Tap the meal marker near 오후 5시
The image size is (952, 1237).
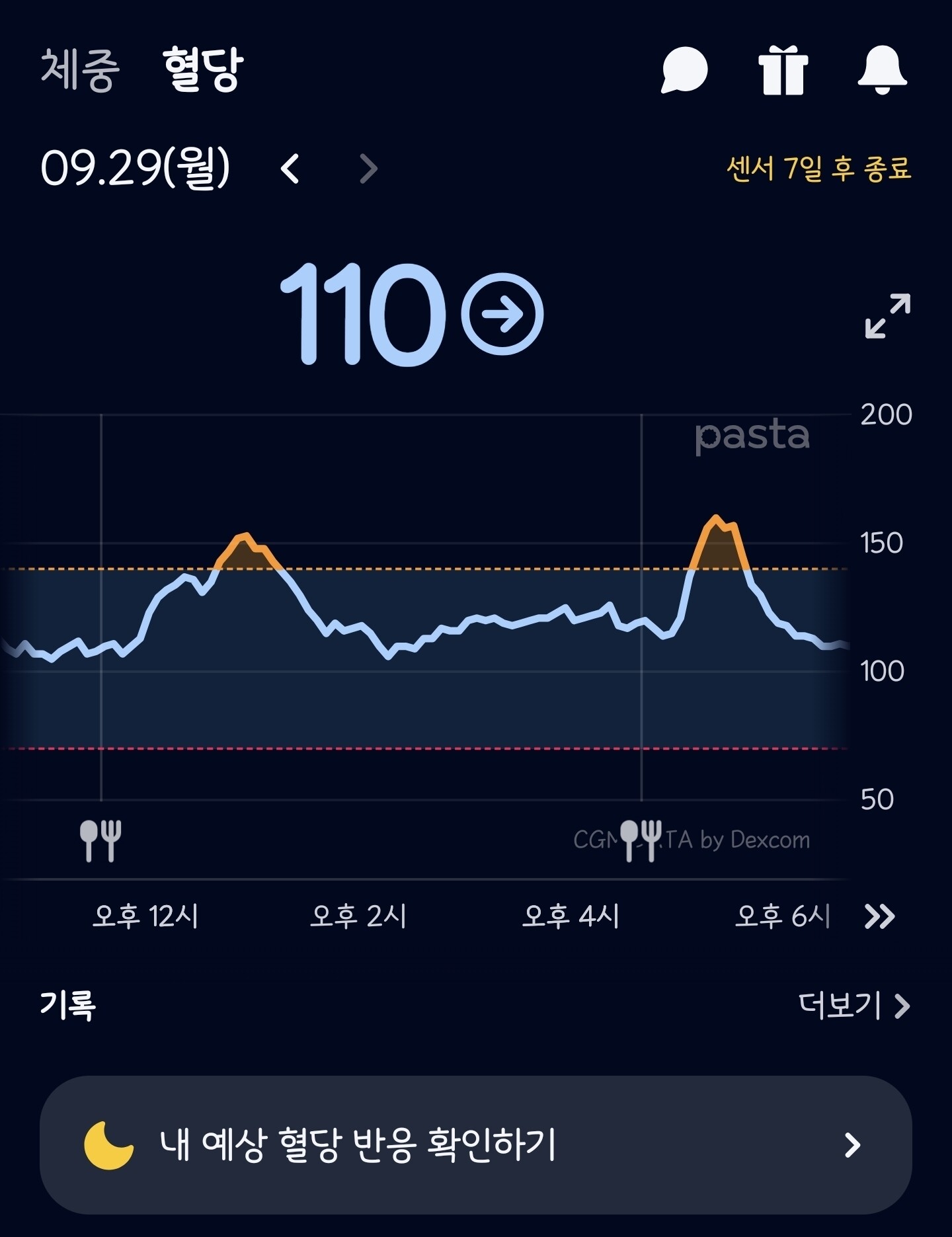(x=641, y=840)
